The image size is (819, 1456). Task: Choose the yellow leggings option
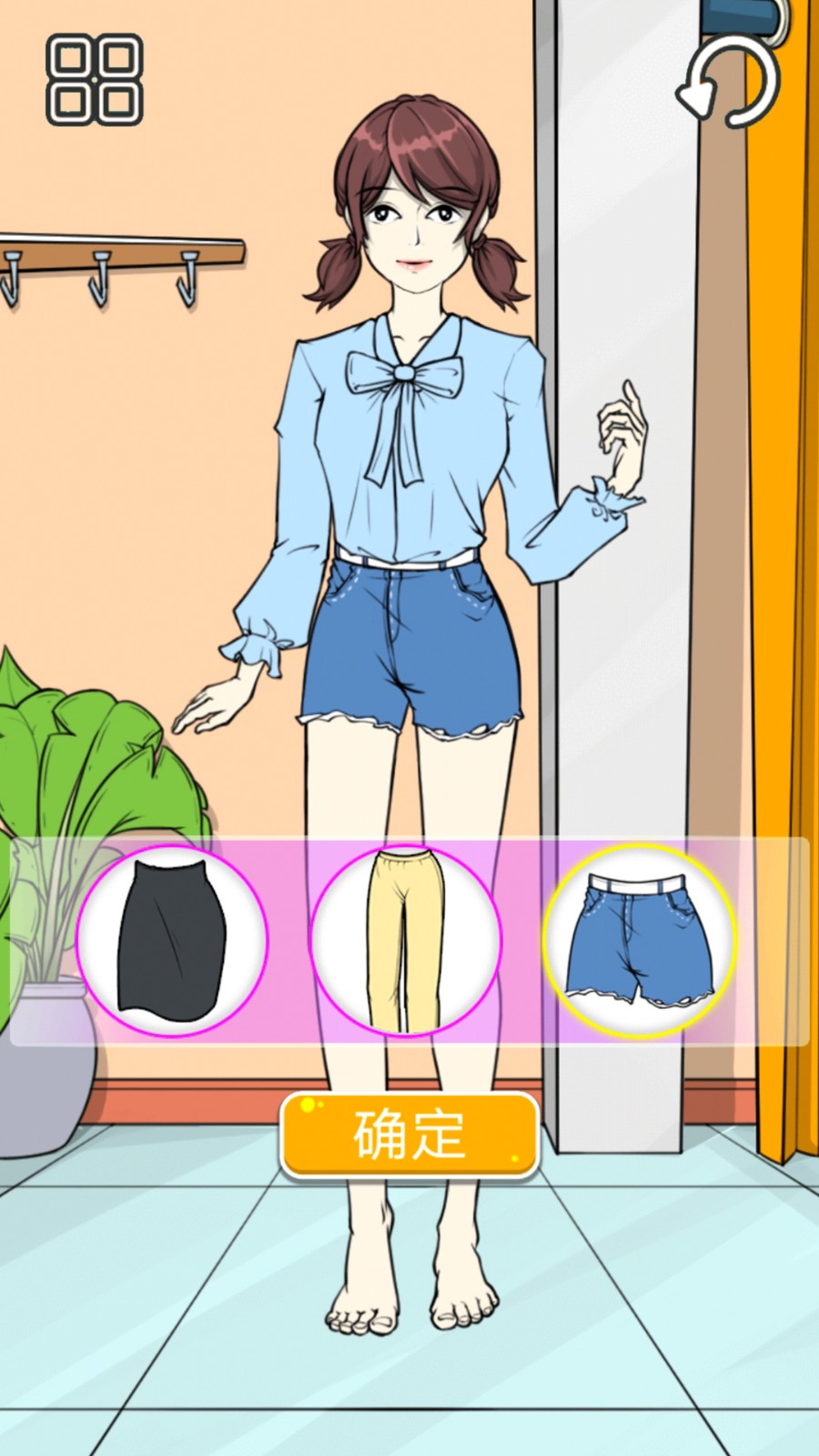406,939
